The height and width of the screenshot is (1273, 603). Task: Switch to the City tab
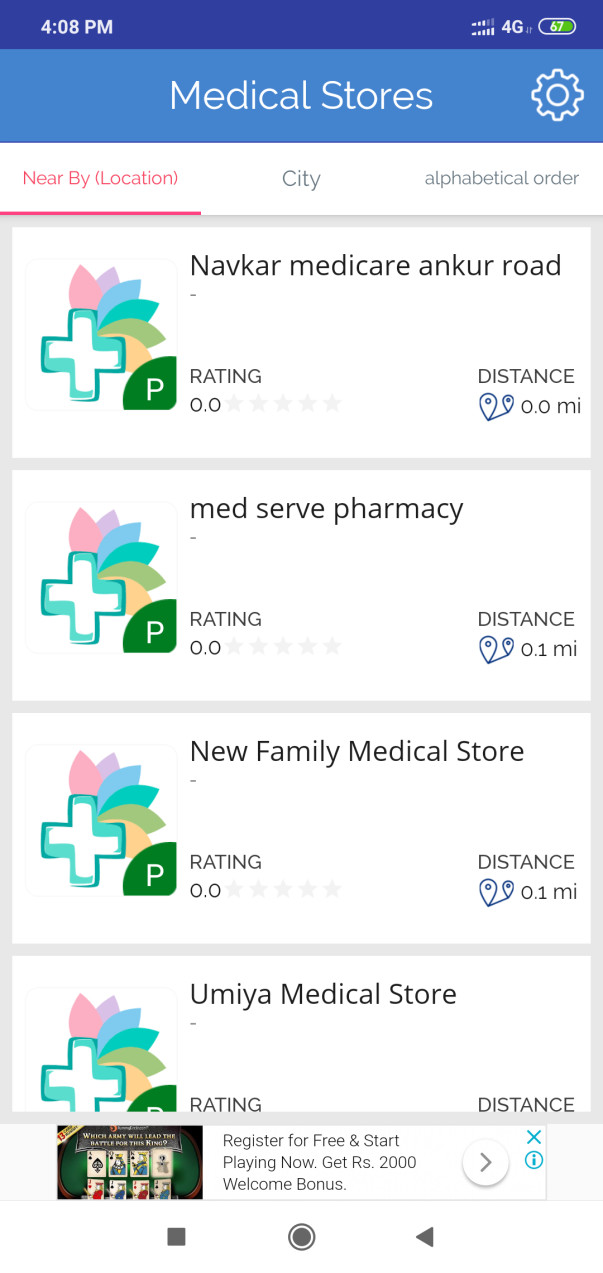[301, 178]
